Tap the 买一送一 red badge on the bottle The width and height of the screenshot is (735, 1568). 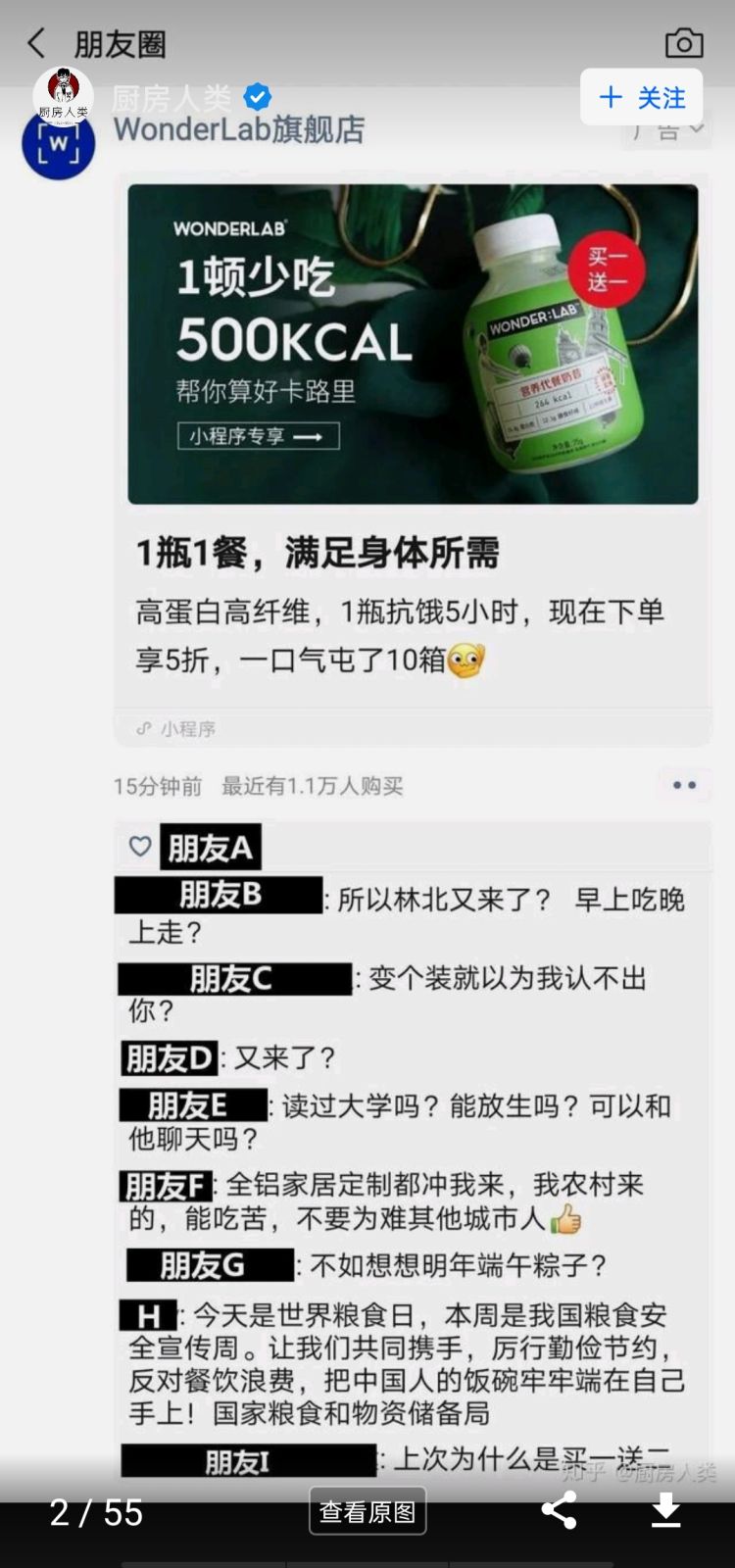[606, 272]
